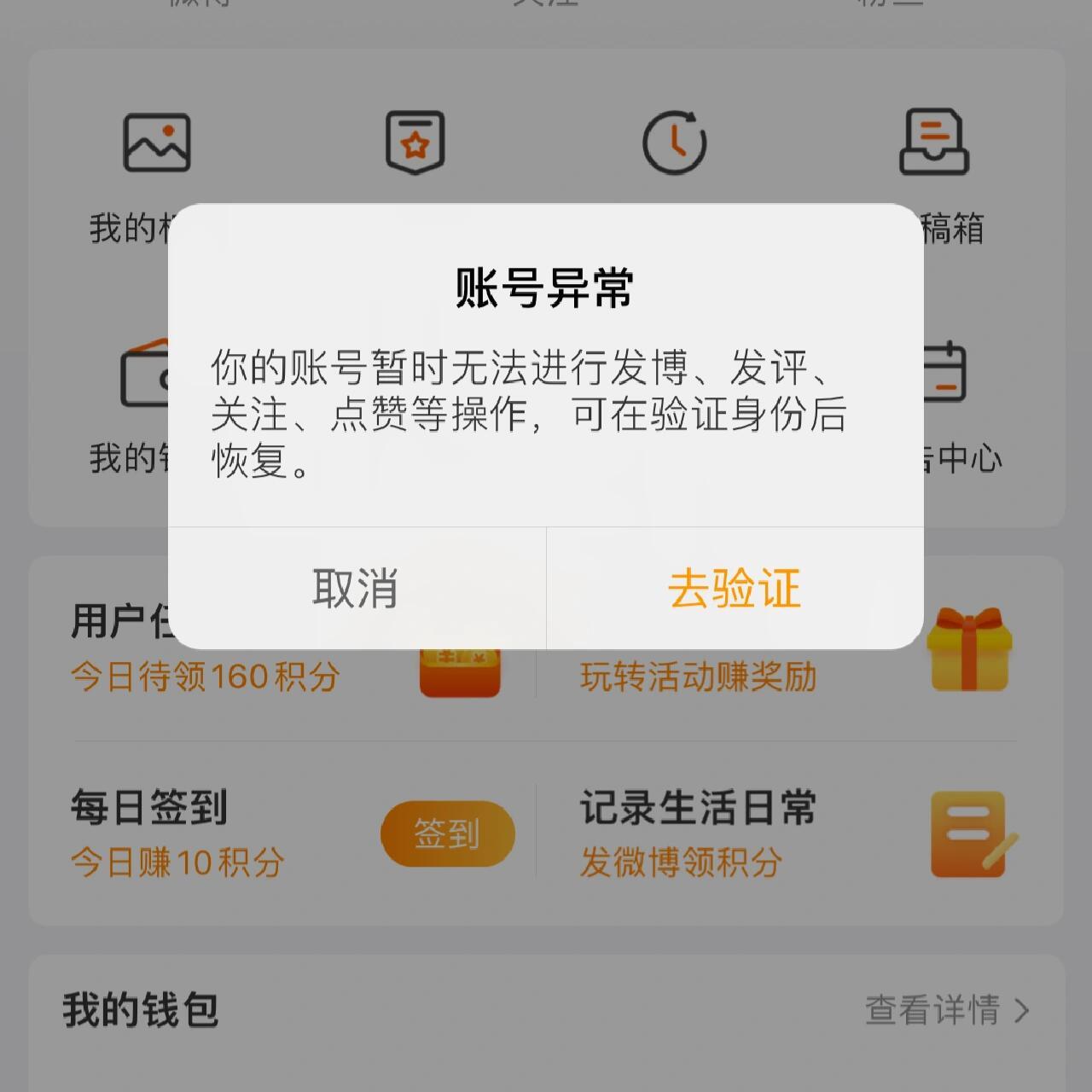Select 去验证 to verify identity
The width and height of the screenshot is (1092, 1092).
click(735, 589)
